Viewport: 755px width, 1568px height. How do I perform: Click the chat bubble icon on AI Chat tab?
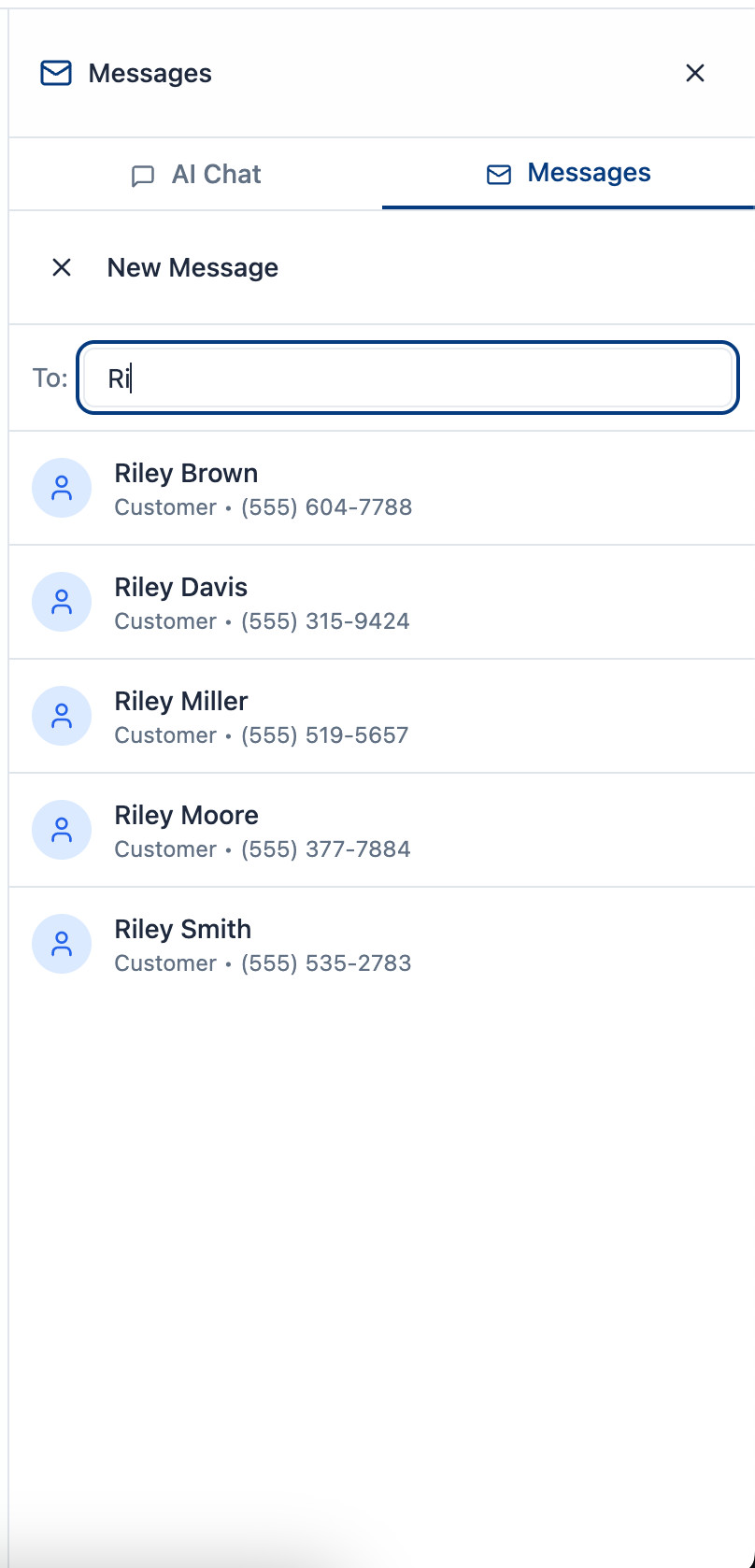143,174
